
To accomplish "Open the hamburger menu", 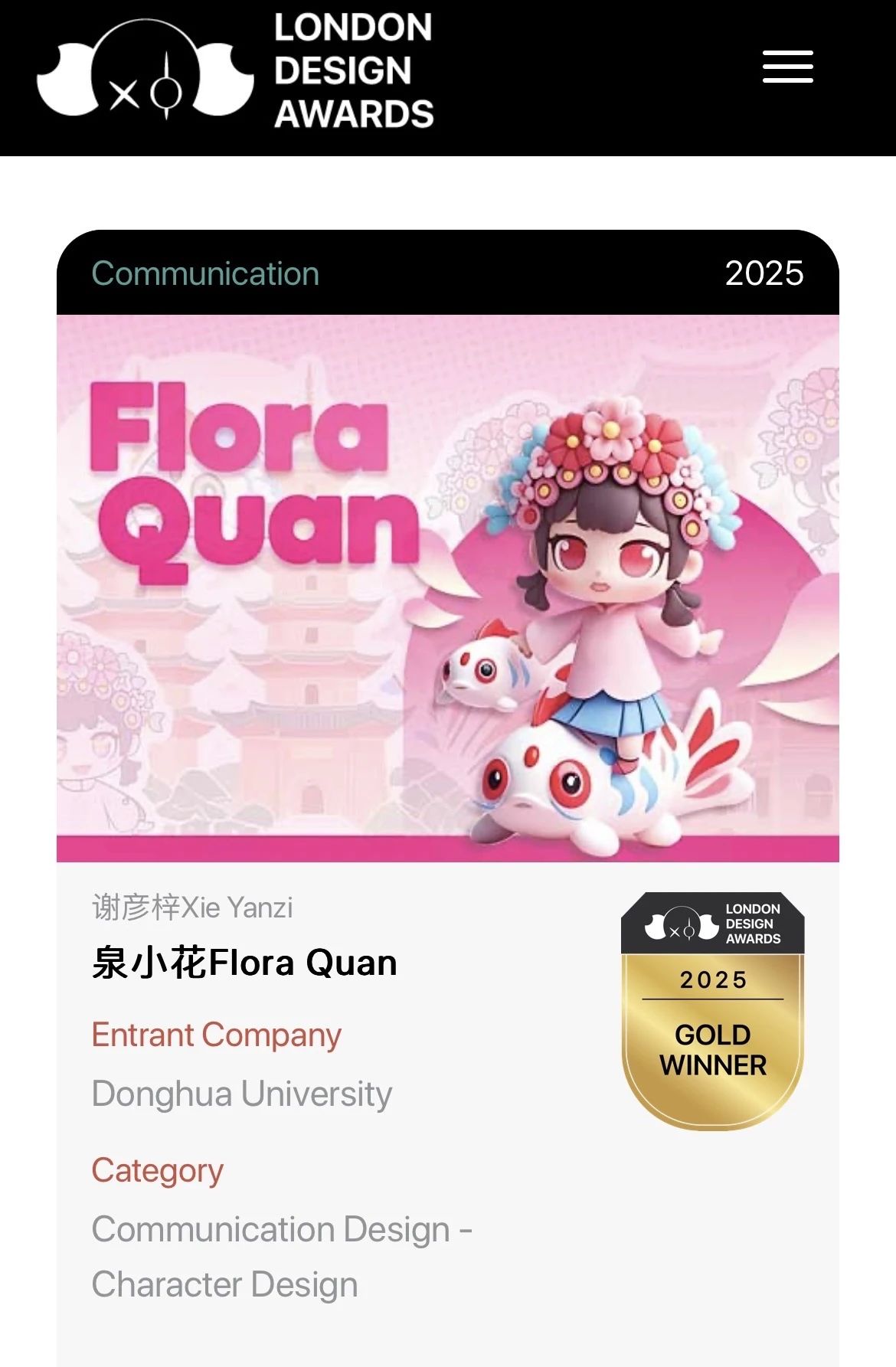I will [x=787, y=67].
